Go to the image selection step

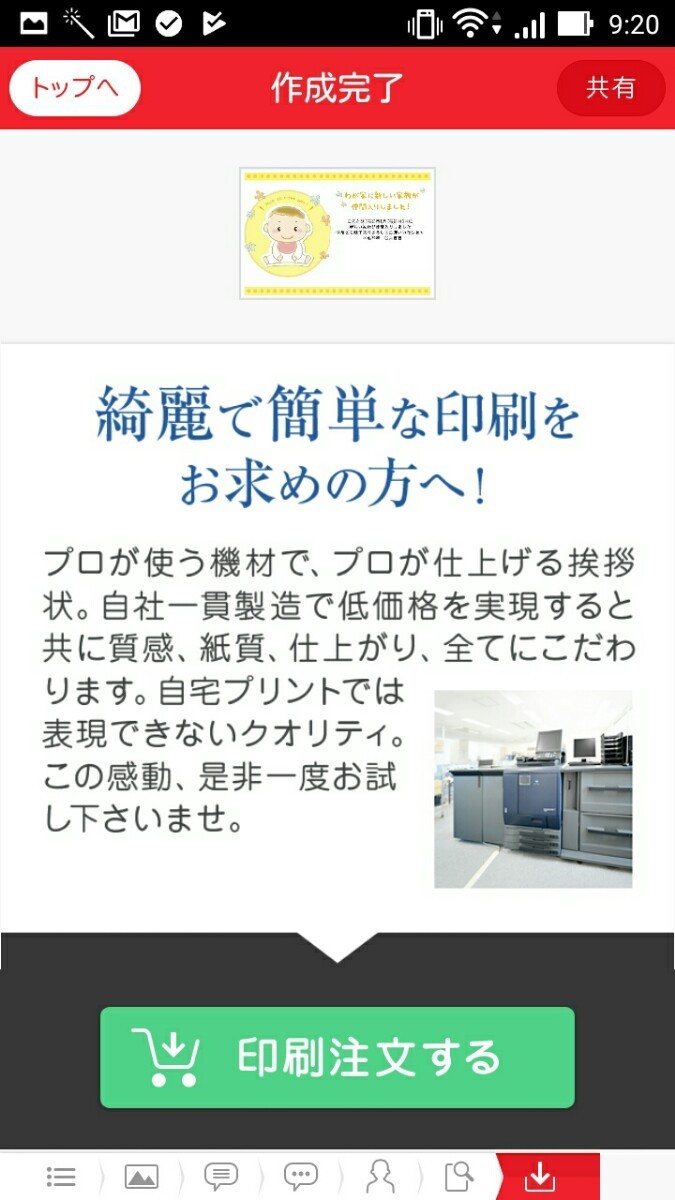141,1177
